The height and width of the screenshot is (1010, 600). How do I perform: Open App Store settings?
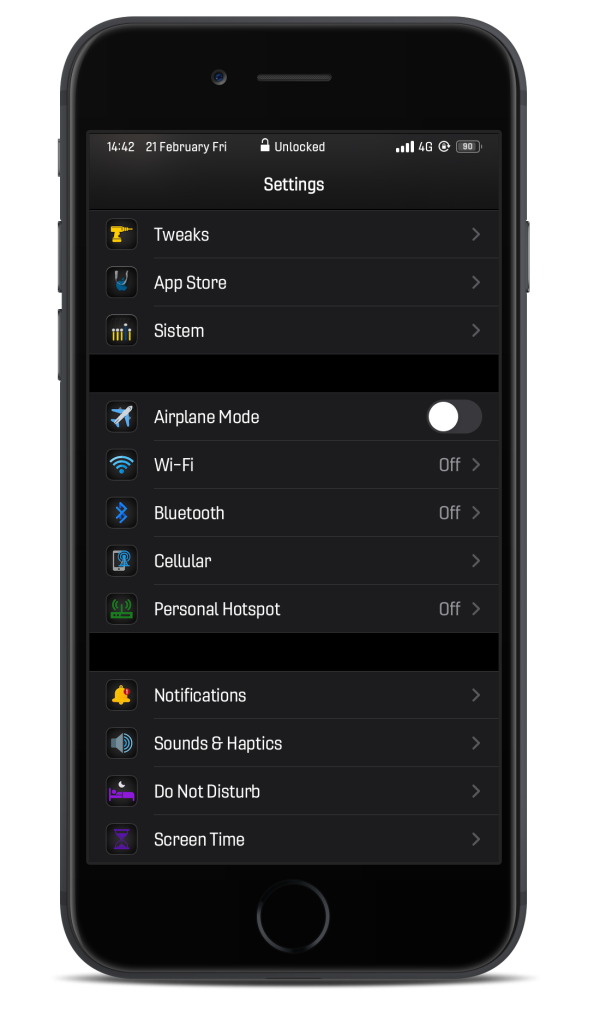pyautogui.click(x=293, y=283)
